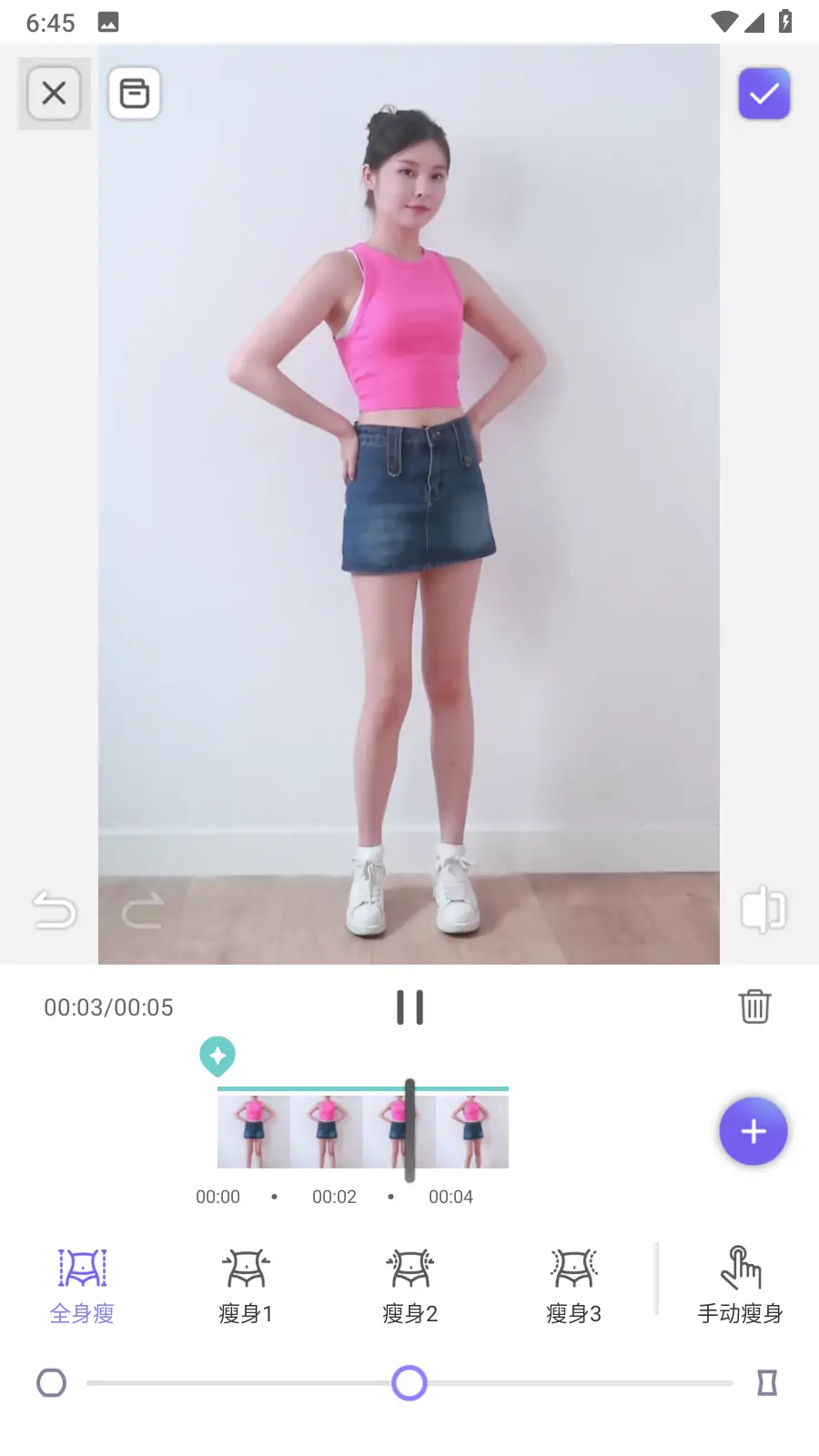Image resolution: width=819 pixels, height=1456 pixels.
Task: Click the redo arrow on the preview
Action: point(141,910)
